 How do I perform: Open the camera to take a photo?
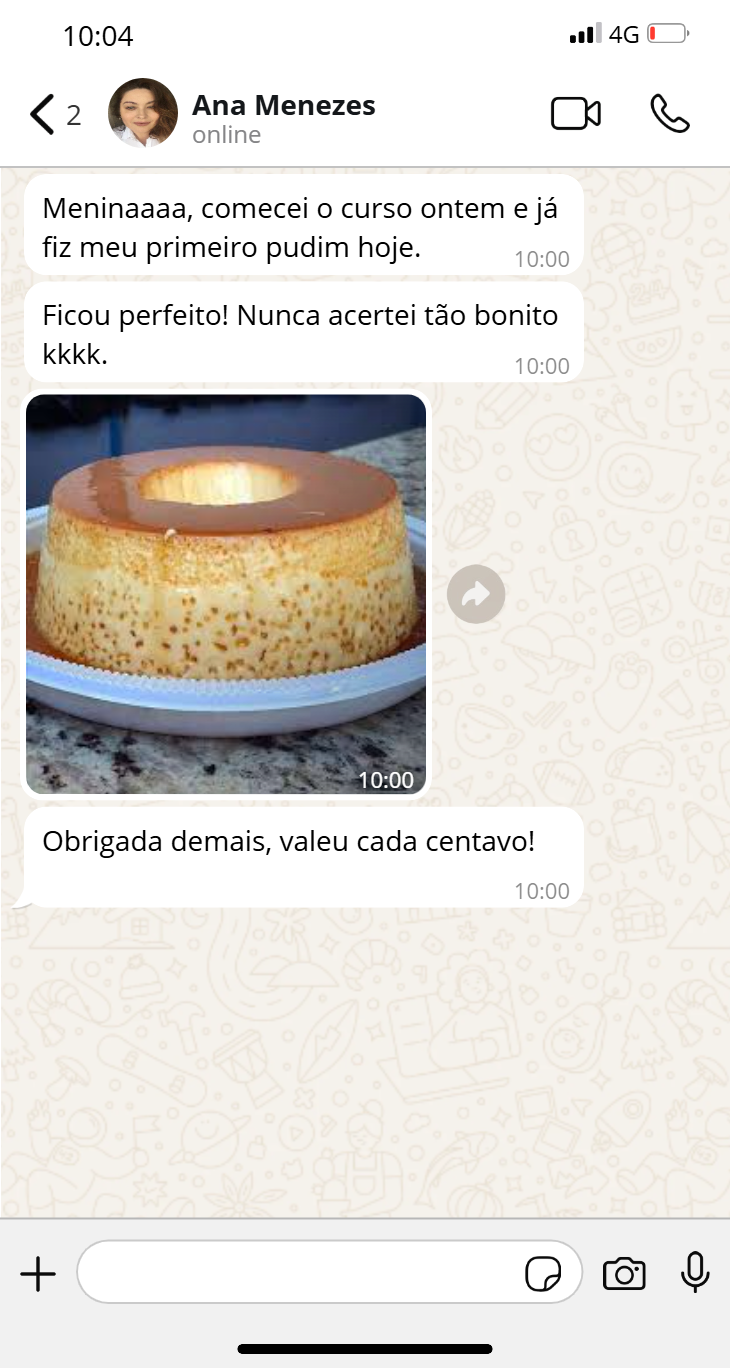click(624, 1274)
